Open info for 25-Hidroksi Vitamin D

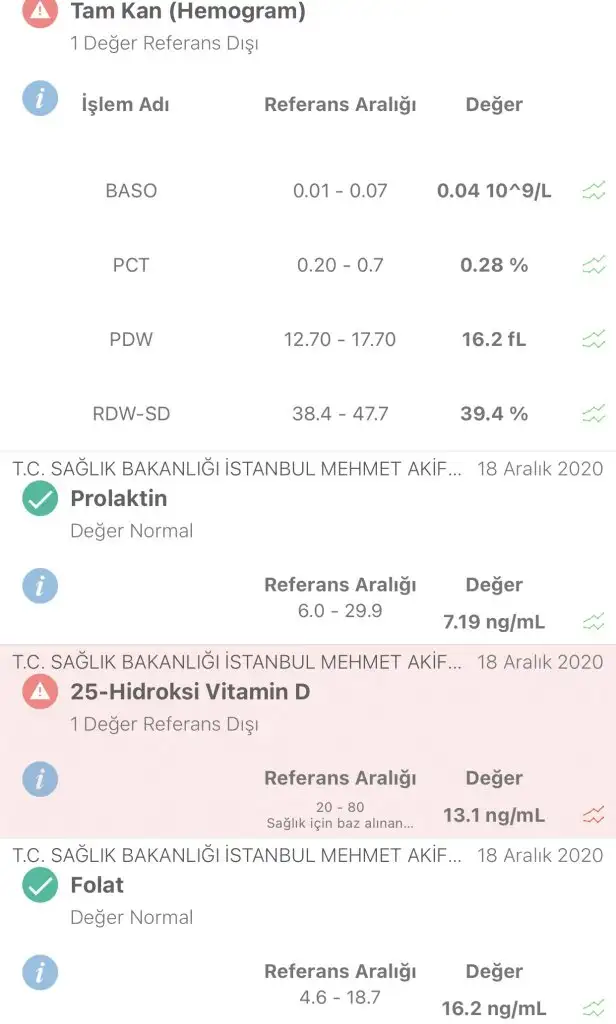pyautogui.click(x=40, y=779)
